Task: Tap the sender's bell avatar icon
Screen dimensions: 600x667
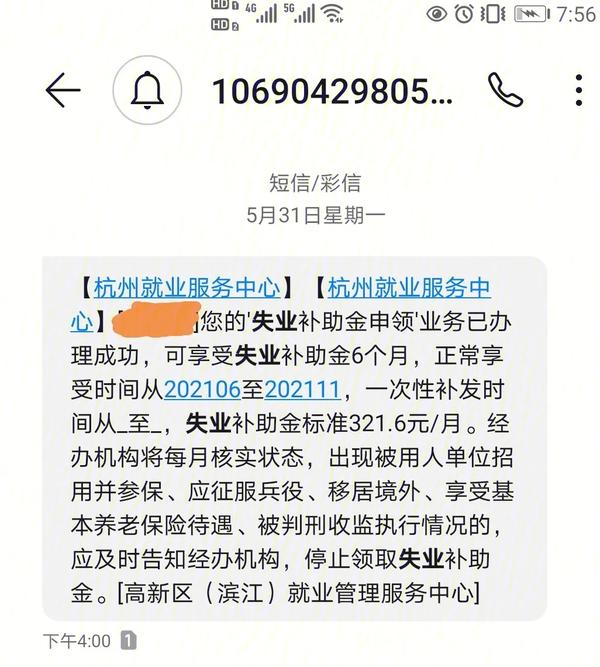Action: (147, 91)
